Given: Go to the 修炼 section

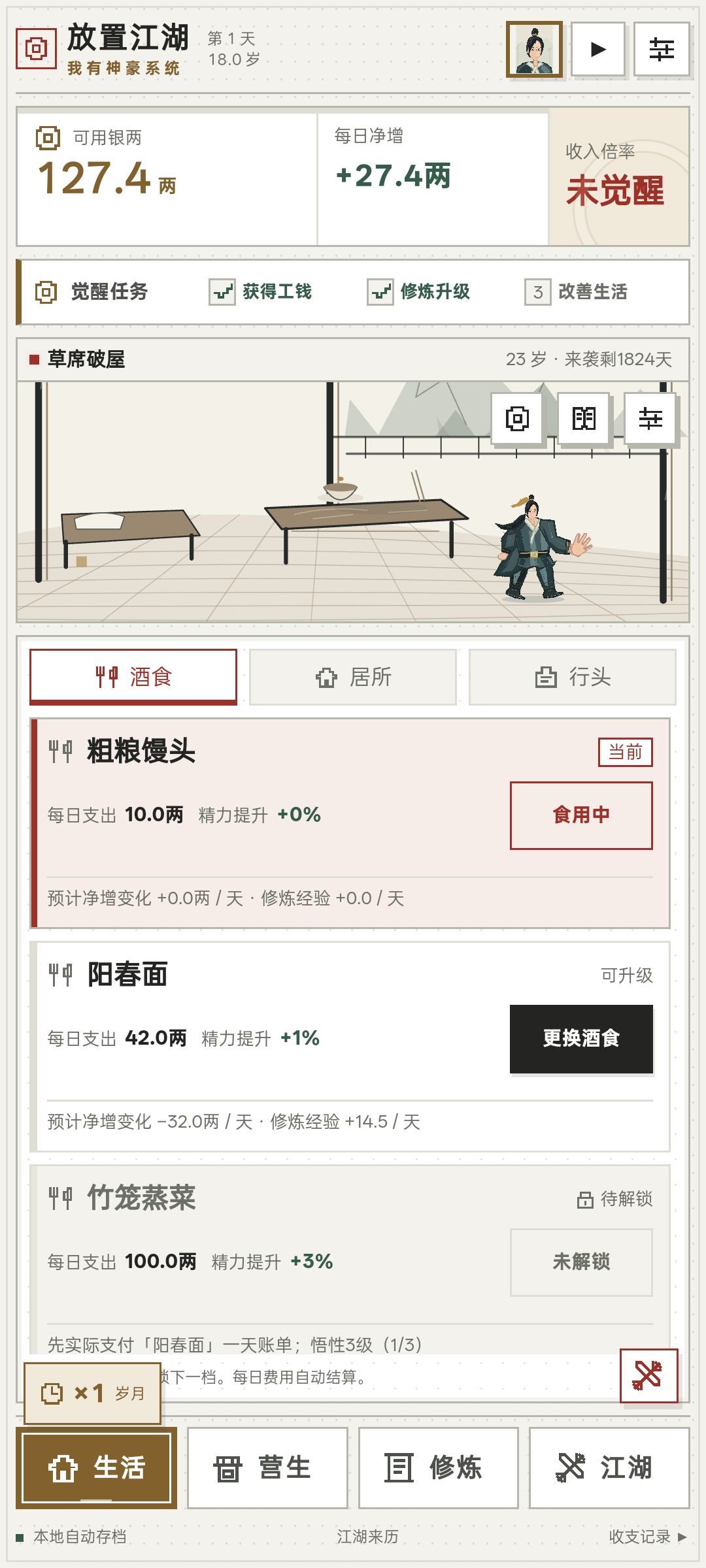Looking at the screenshot, I should (439, 1468).
